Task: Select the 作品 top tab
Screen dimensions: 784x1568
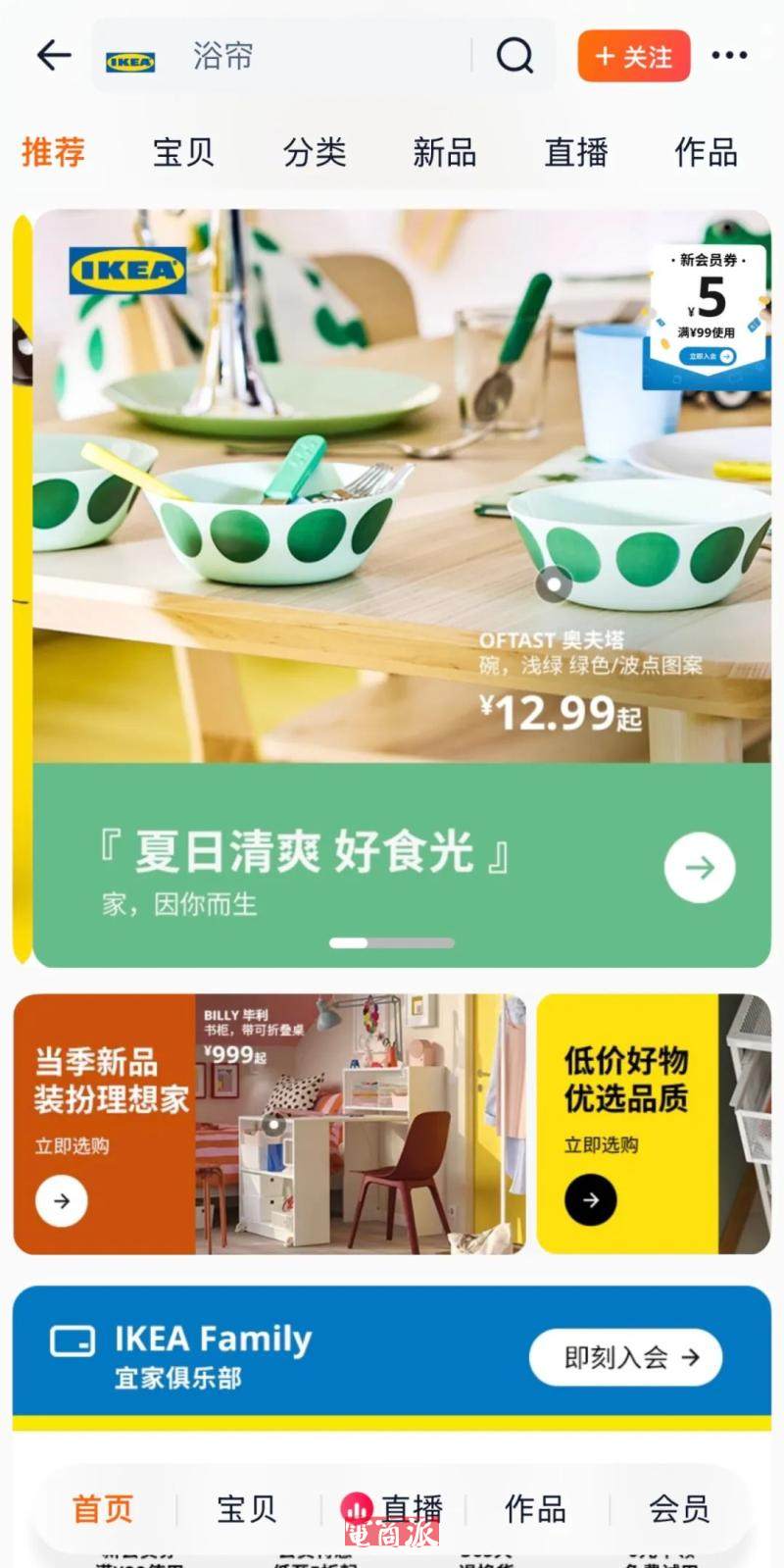Action: click(706, 153)
